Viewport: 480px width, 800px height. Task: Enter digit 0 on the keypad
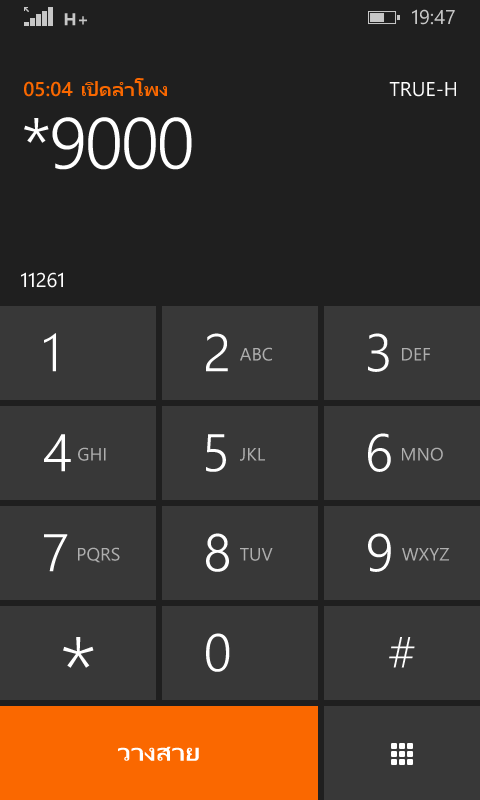pos(240,653)
